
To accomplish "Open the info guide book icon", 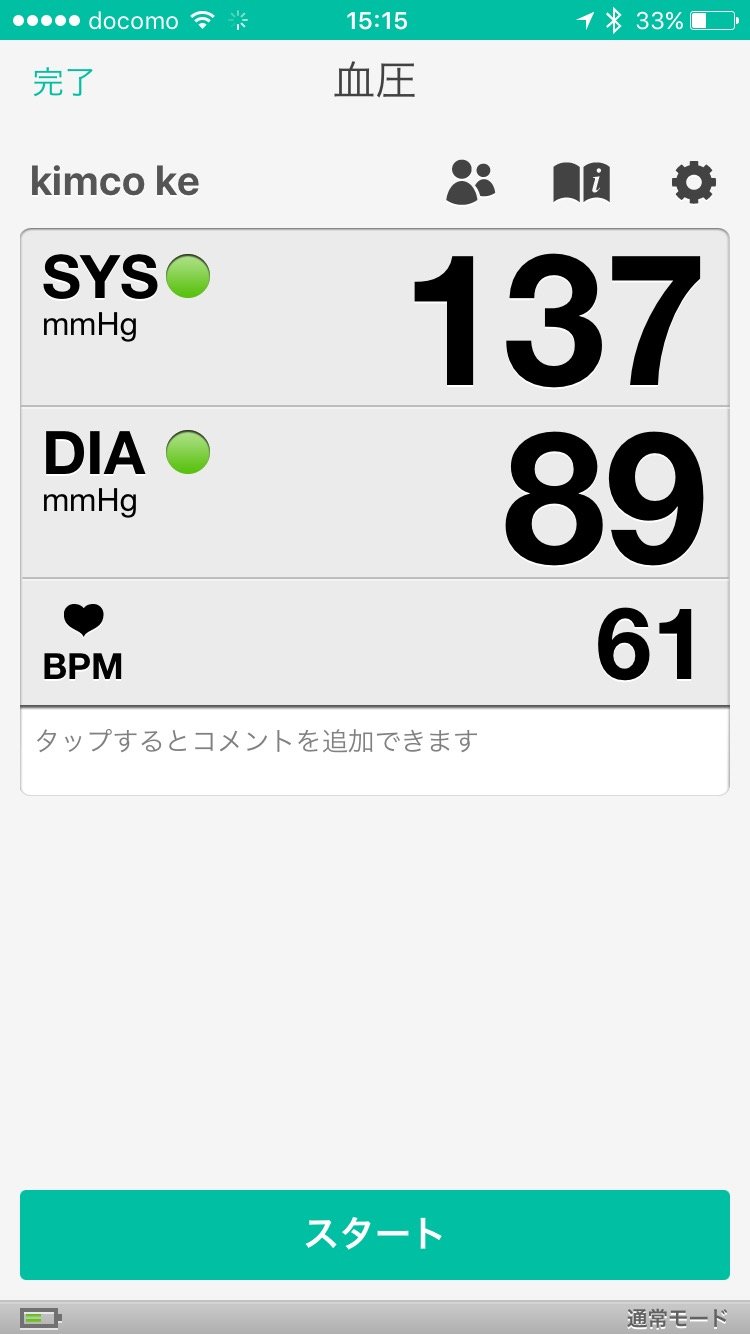I will [x=582, y=183].
